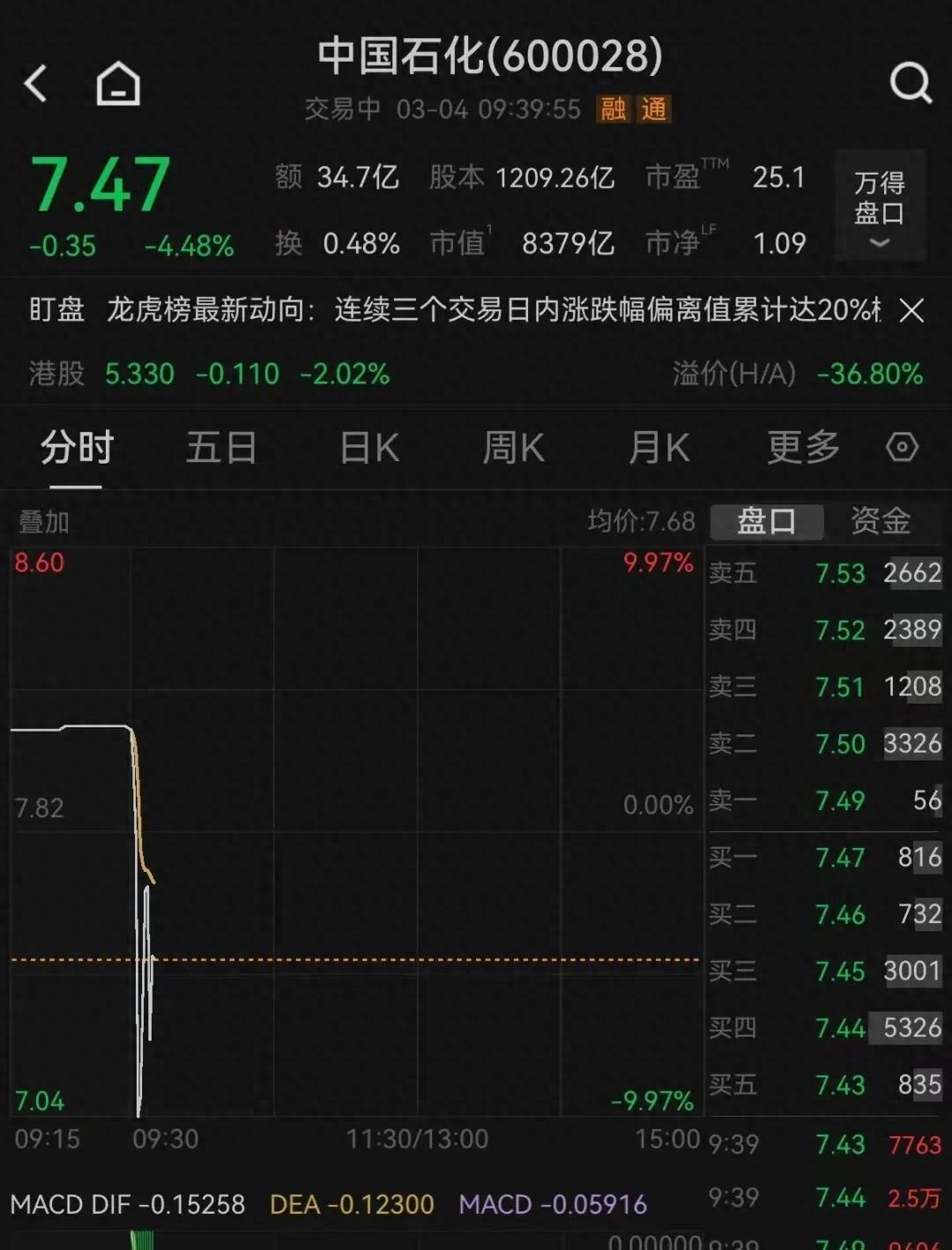The image size is (952, 1250).
Task: Switch between 盘口 and 资金 views
Action: click(x=881, y=521)
